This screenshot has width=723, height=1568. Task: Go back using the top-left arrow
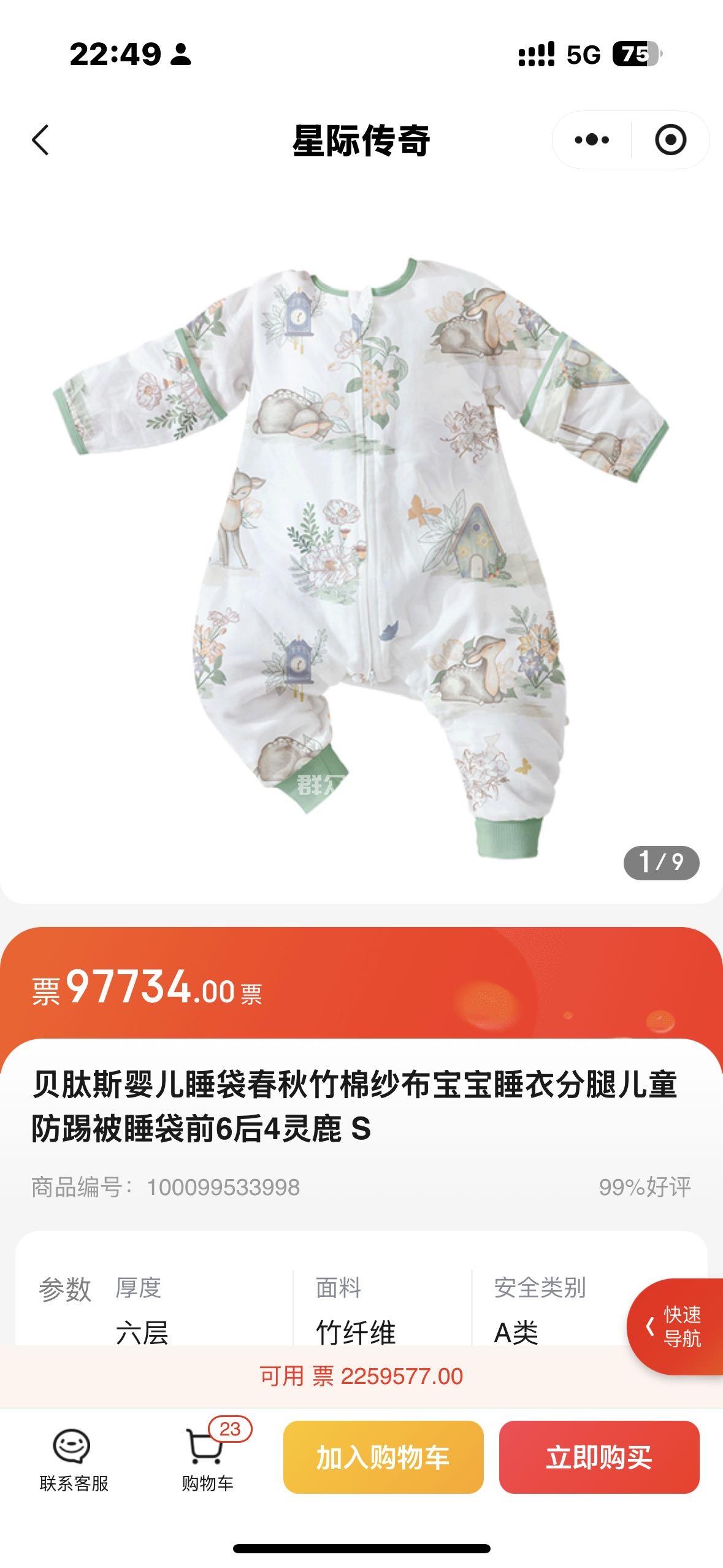40,140
